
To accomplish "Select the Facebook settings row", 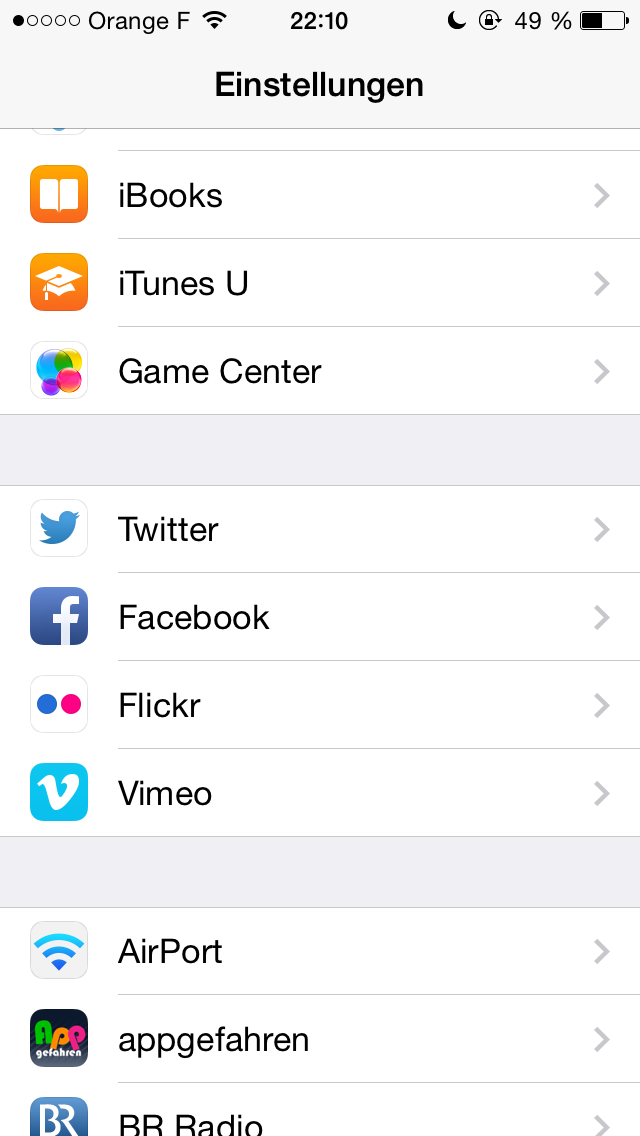I will [x=320, y=617].
